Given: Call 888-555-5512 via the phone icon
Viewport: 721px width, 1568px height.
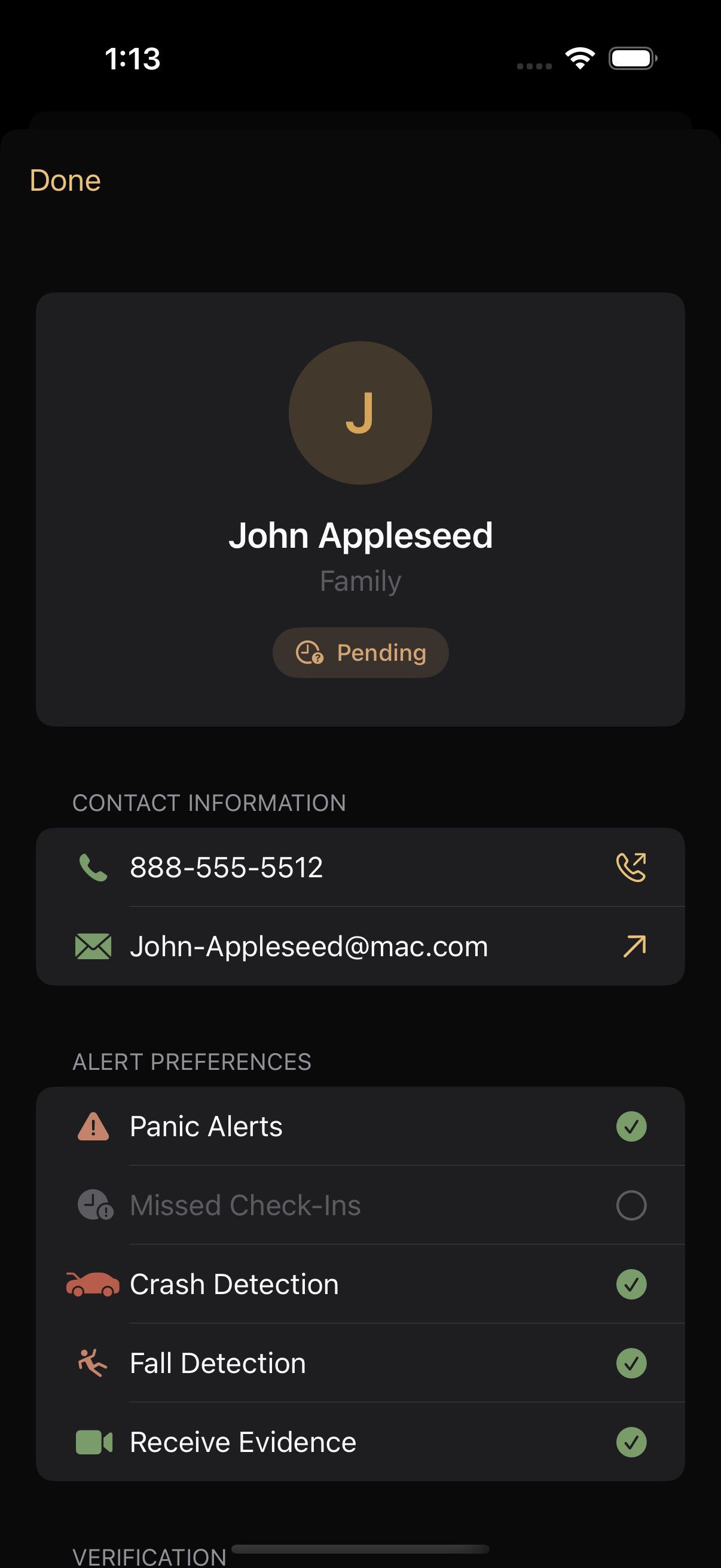Looking at the screenshot, I should coord(631,867).
